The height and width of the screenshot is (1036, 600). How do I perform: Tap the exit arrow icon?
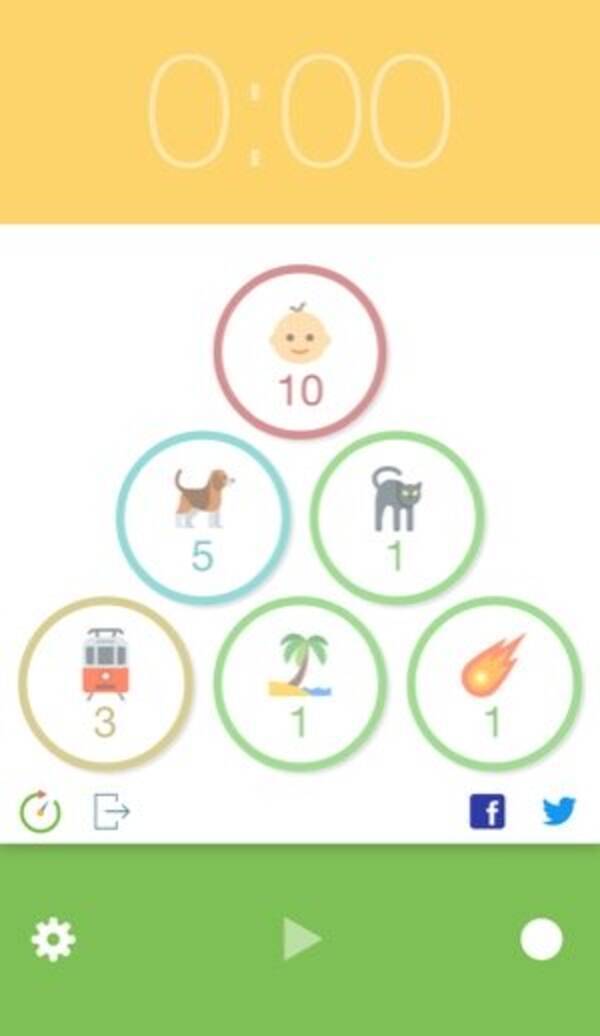point(112,812)
